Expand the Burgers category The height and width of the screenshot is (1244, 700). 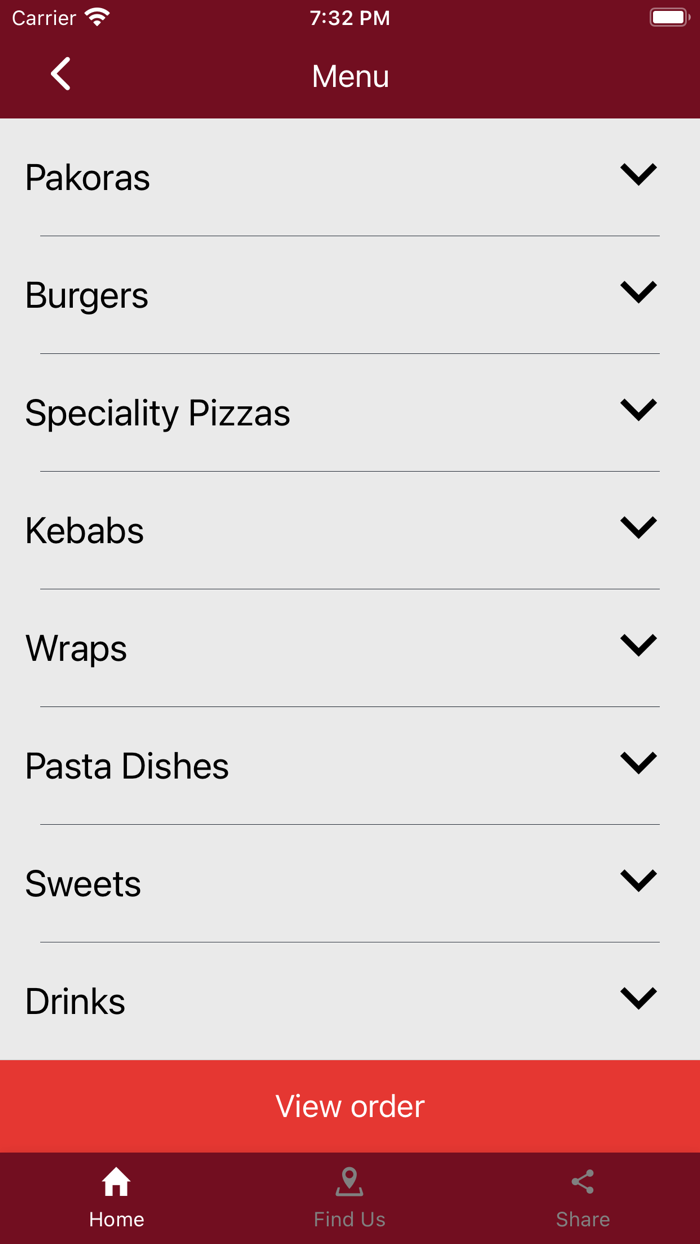click(x=638, y=292)
